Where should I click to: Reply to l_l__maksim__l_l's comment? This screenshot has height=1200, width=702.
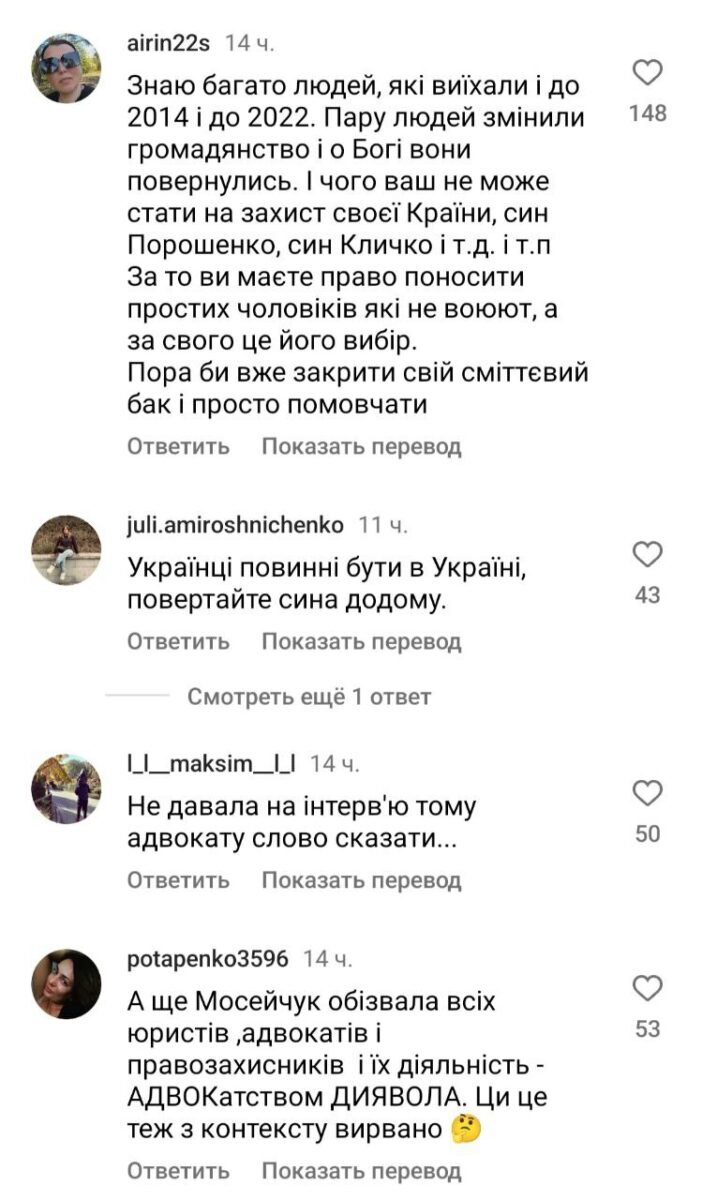pyautogui.click(x=178, y=880)
